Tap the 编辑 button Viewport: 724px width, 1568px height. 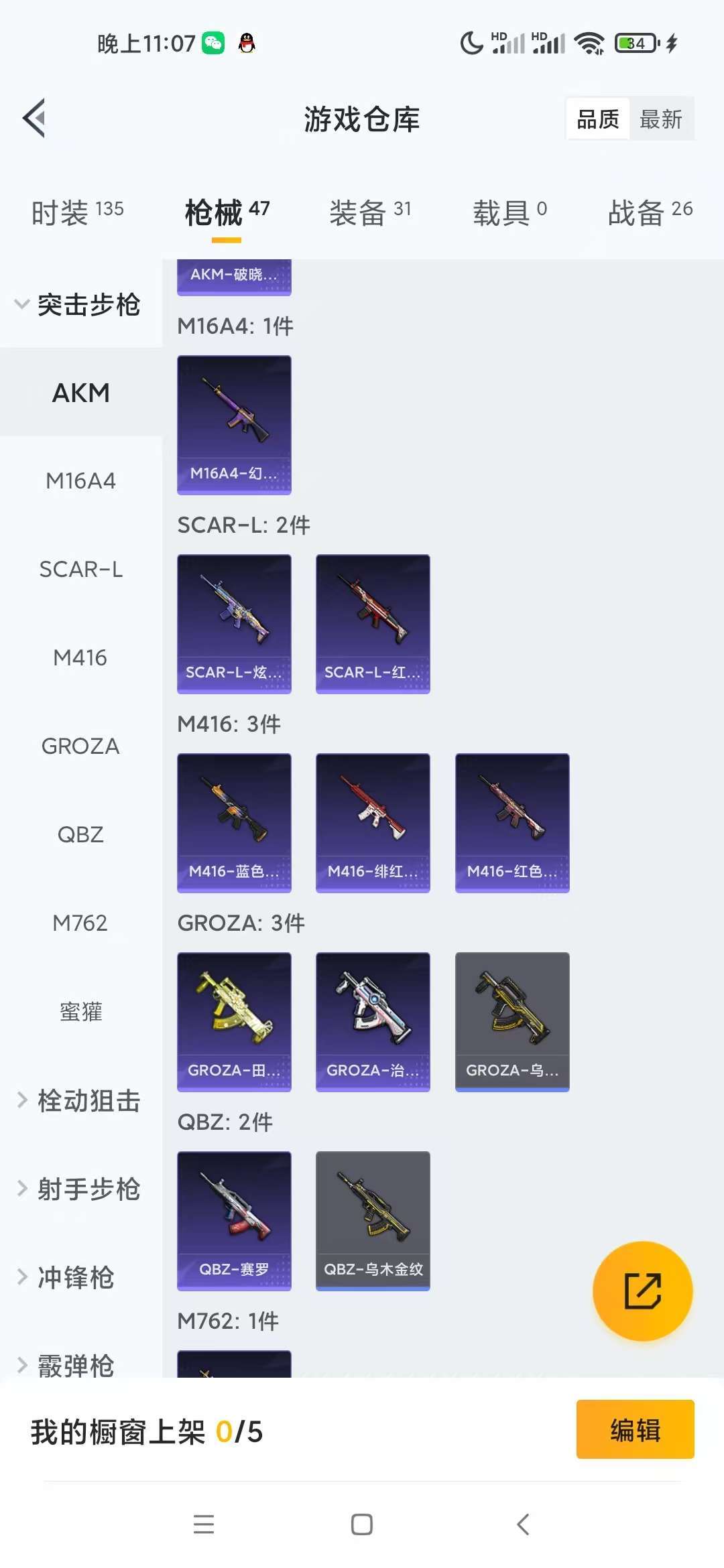click(x=635, y=1430)
